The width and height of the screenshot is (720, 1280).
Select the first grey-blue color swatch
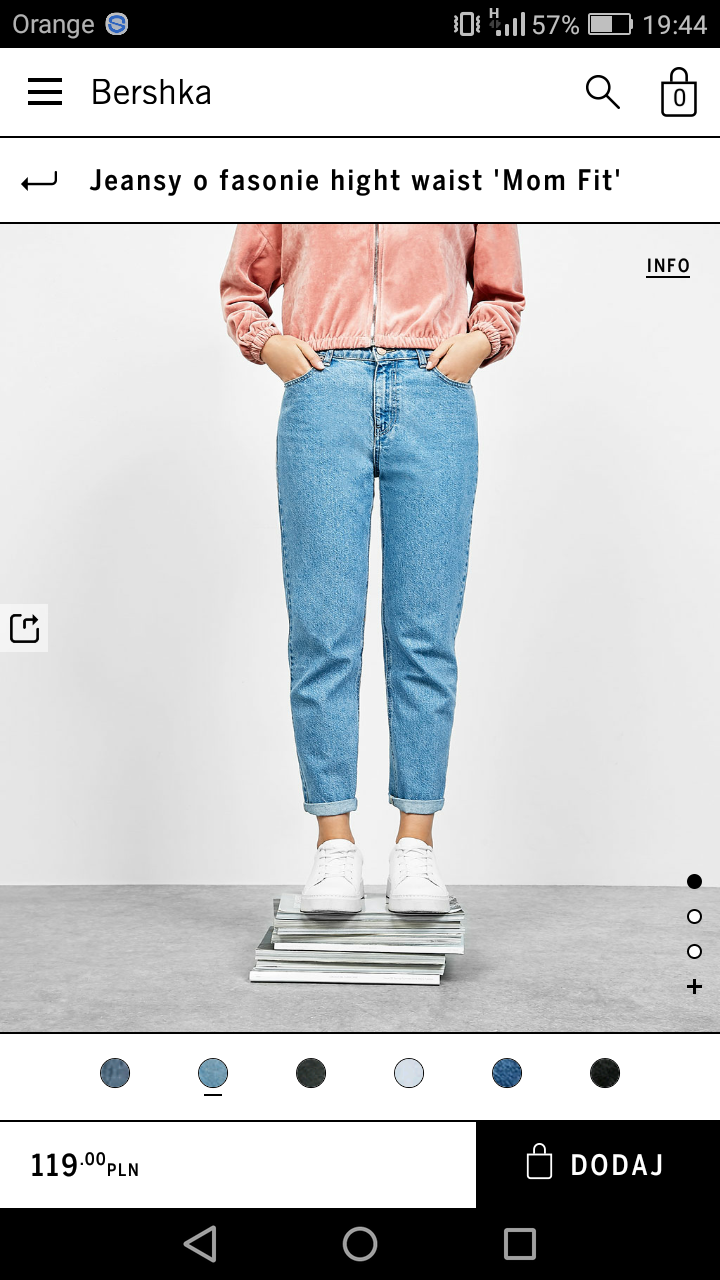(x=115, y=1074)
